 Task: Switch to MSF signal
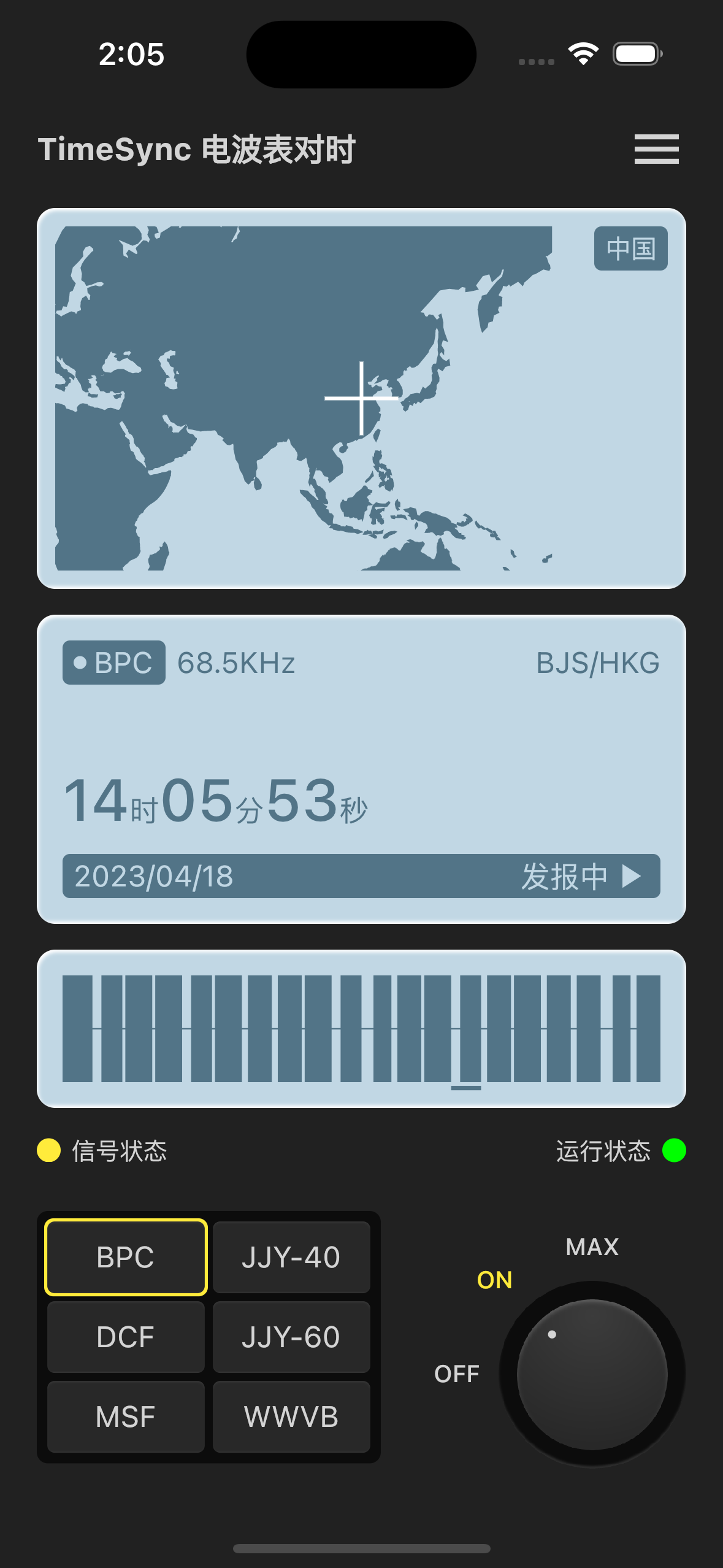pos(126,1416)
